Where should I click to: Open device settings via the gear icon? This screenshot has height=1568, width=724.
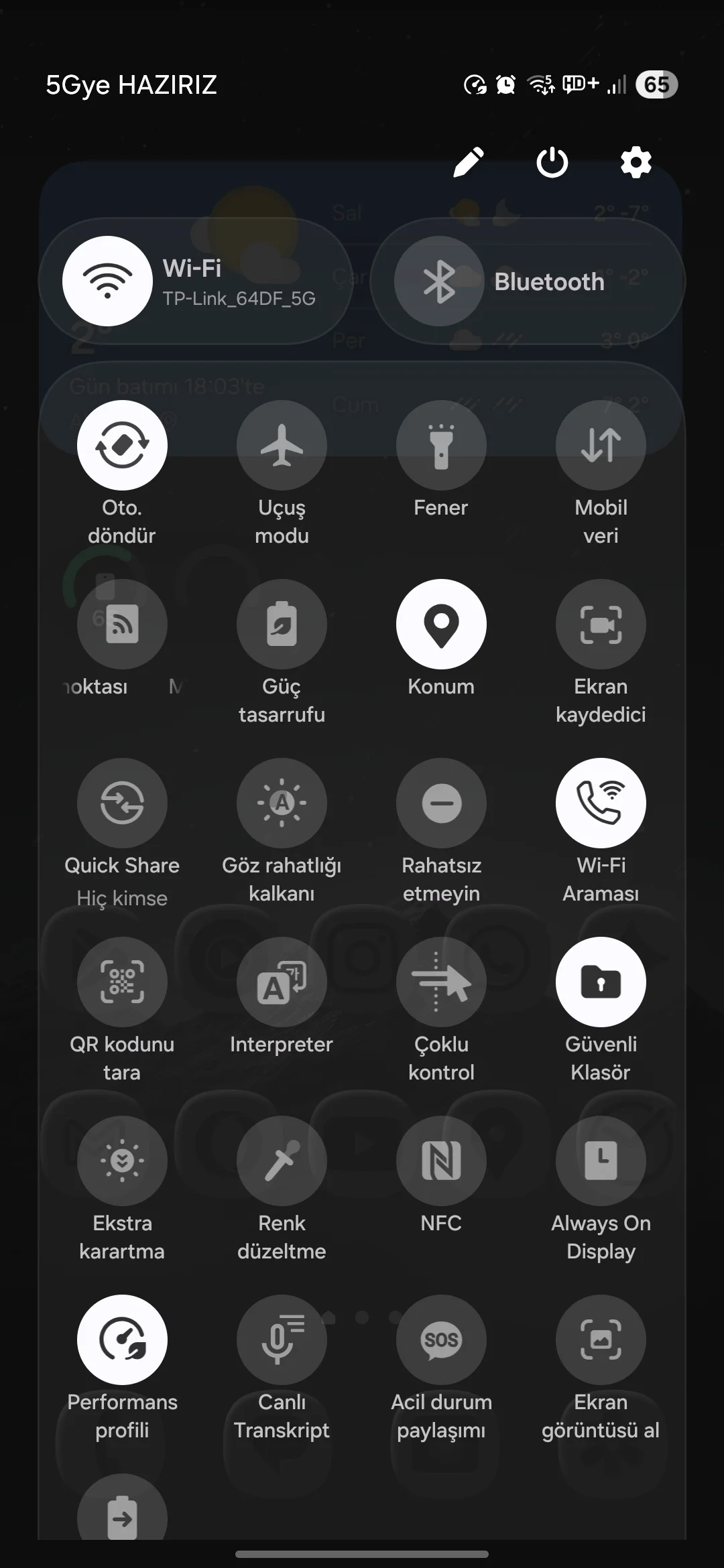(x=636, y=162)
